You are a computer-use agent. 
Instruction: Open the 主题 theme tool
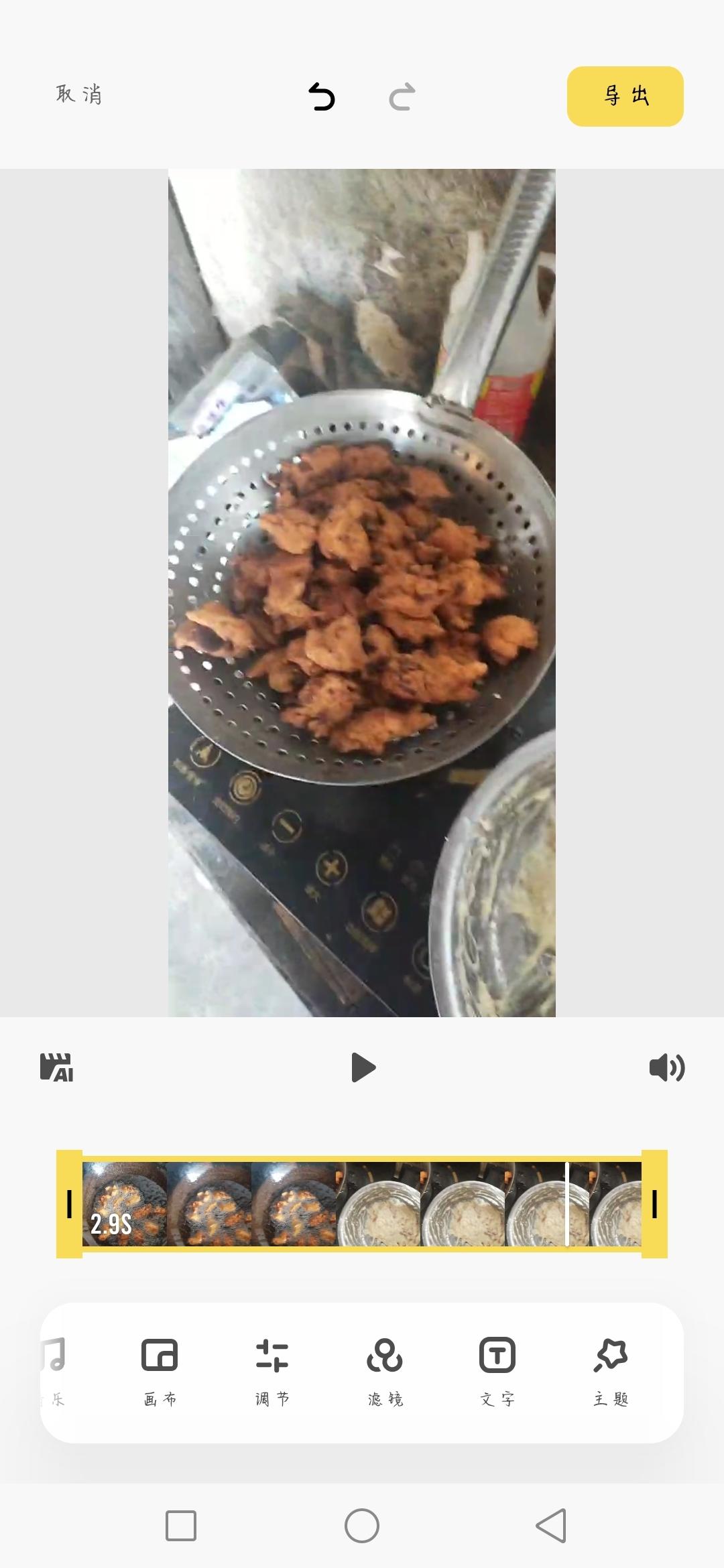tap(609, 1367)
